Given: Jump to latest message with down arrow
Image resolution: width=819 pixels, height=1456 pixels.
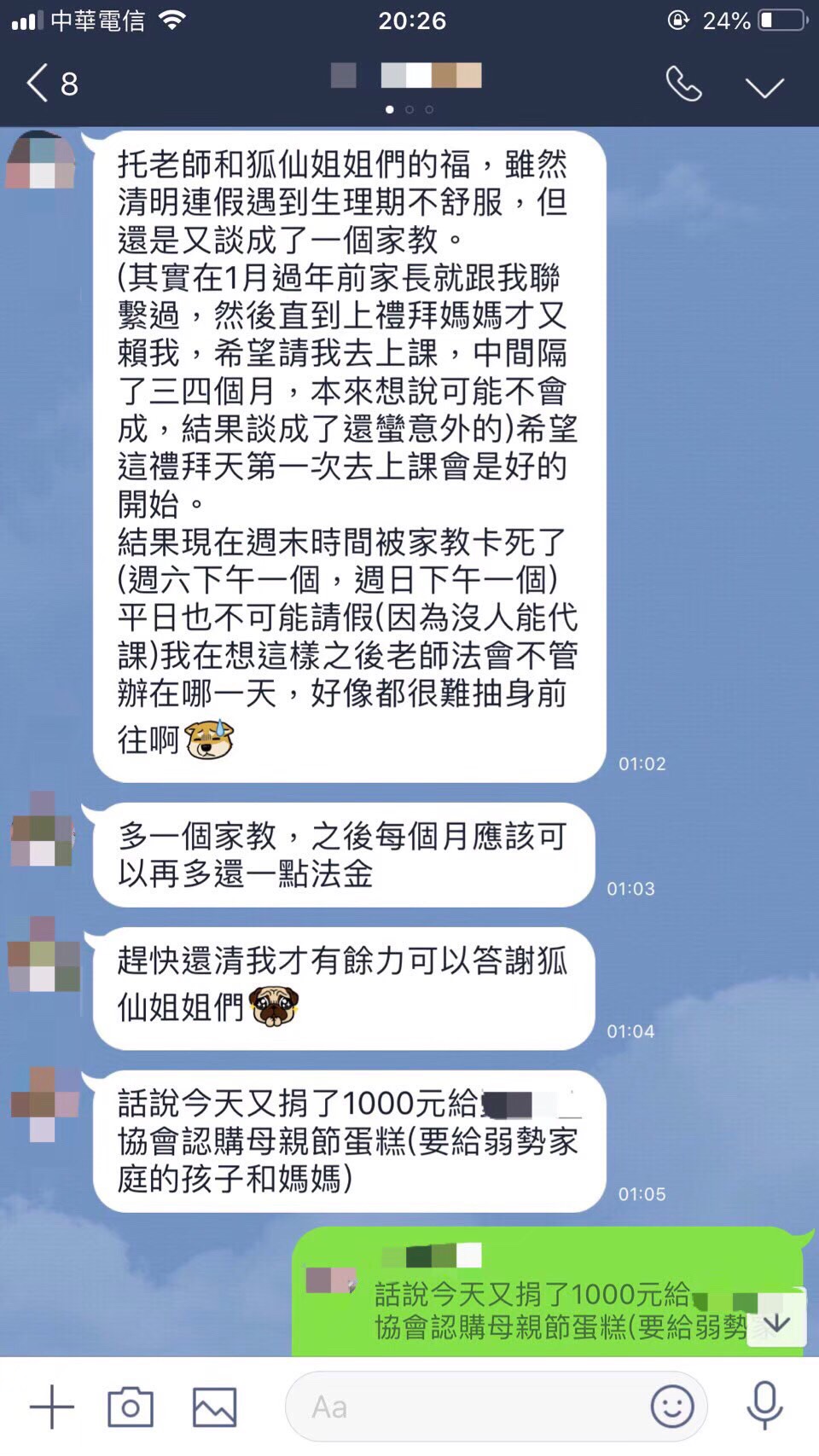Looking at the screenshot, I should click(776, 1323).
